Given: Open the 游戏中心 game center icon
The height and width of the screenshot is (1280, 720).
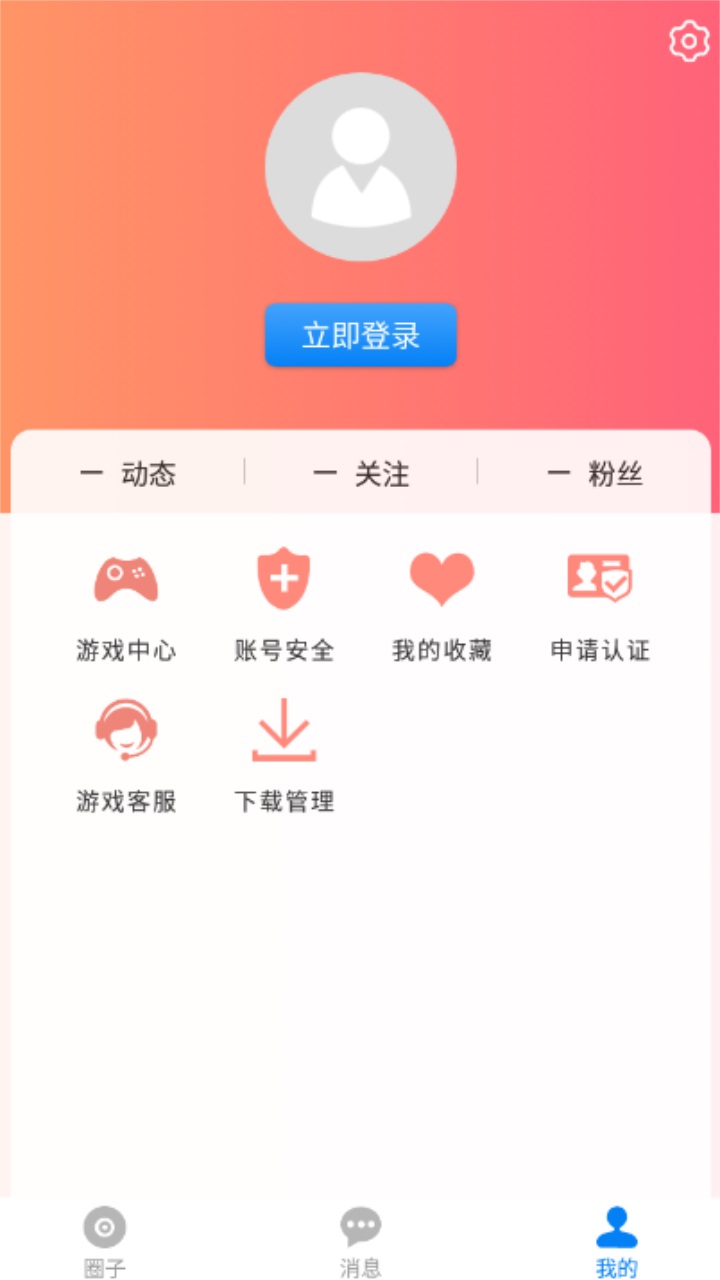Looking at the screenshot, I should [123, 580].
